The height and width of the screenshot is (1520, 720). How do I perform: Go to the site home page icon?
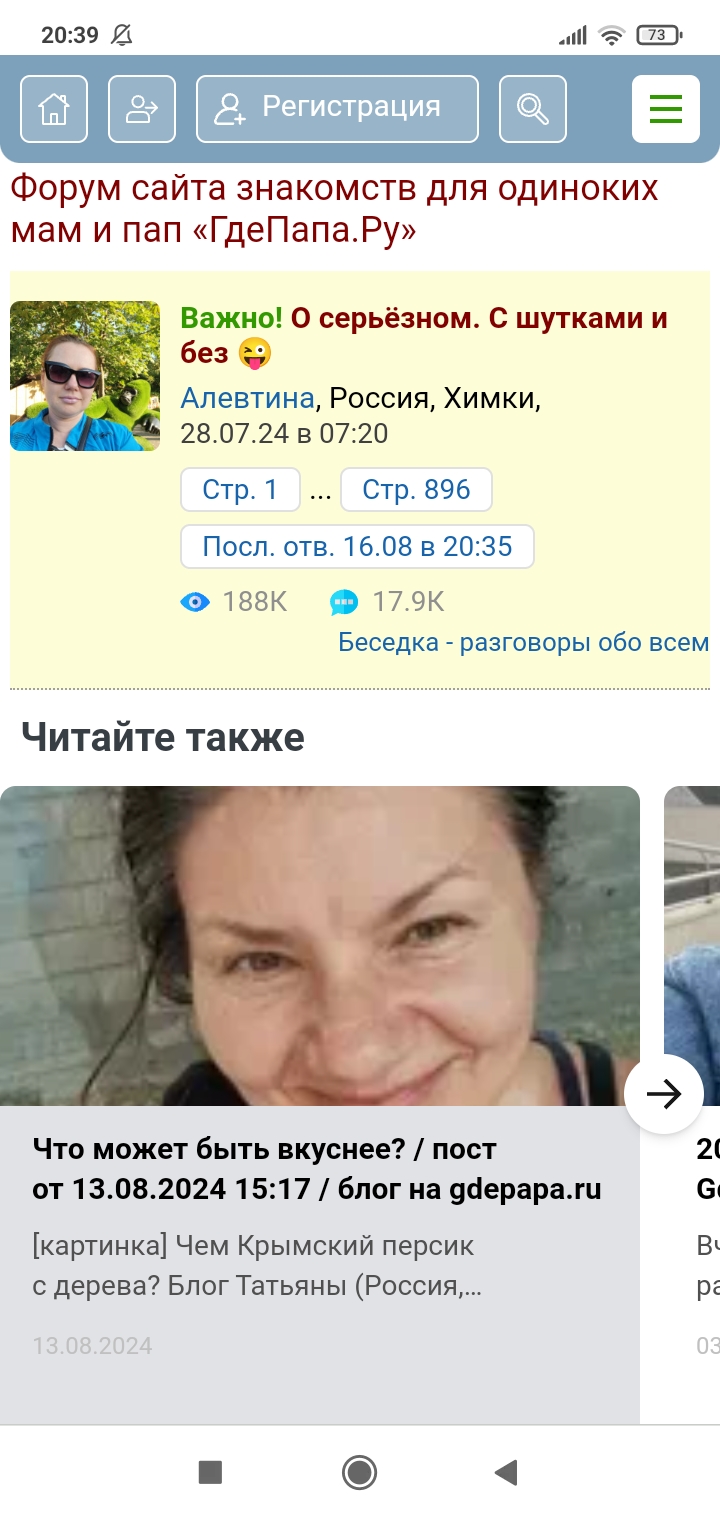(x=54, y=109)
